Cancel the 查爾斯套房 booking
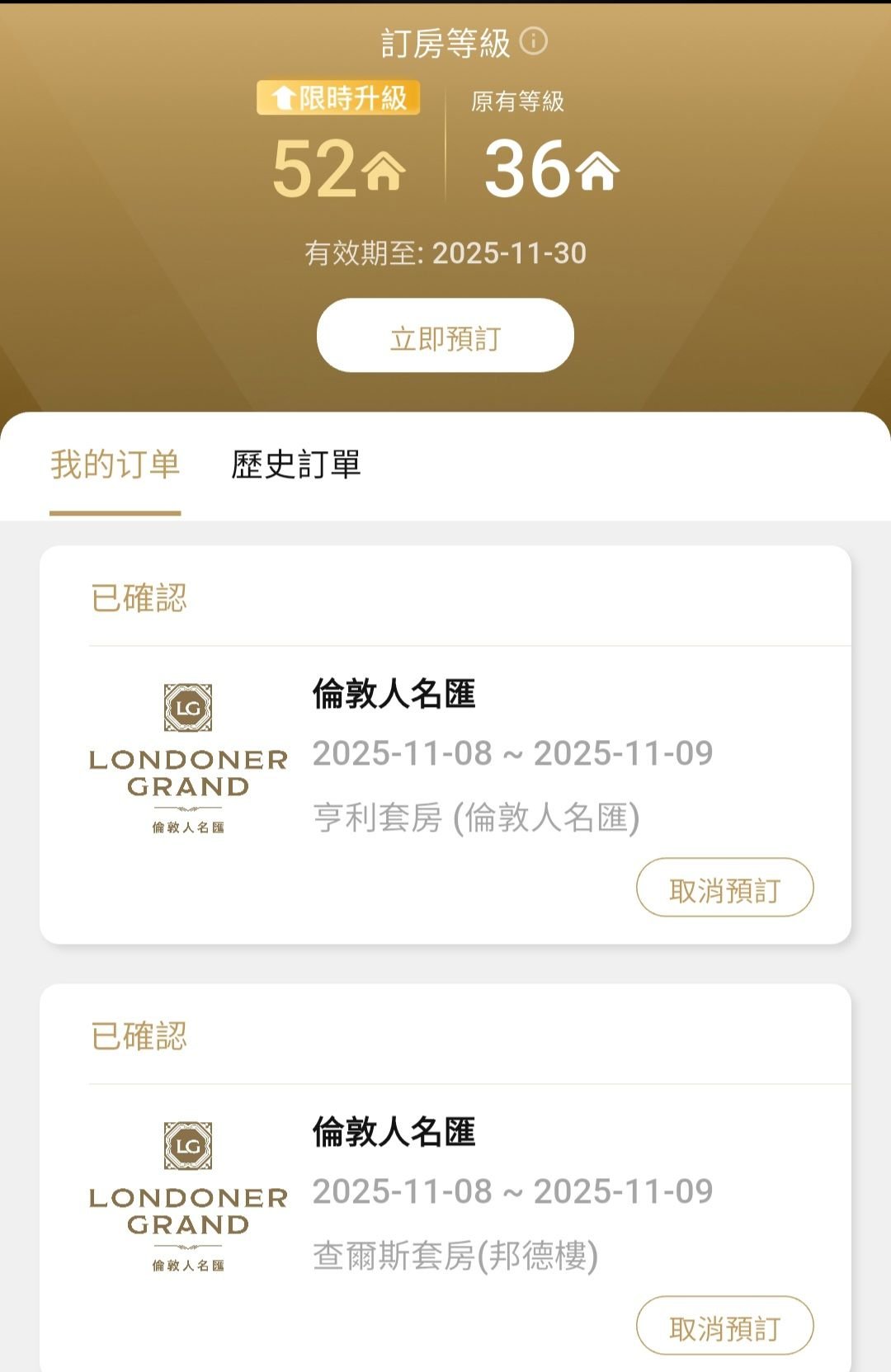The image size is (891, 1372). click(x=724, y=1326)
